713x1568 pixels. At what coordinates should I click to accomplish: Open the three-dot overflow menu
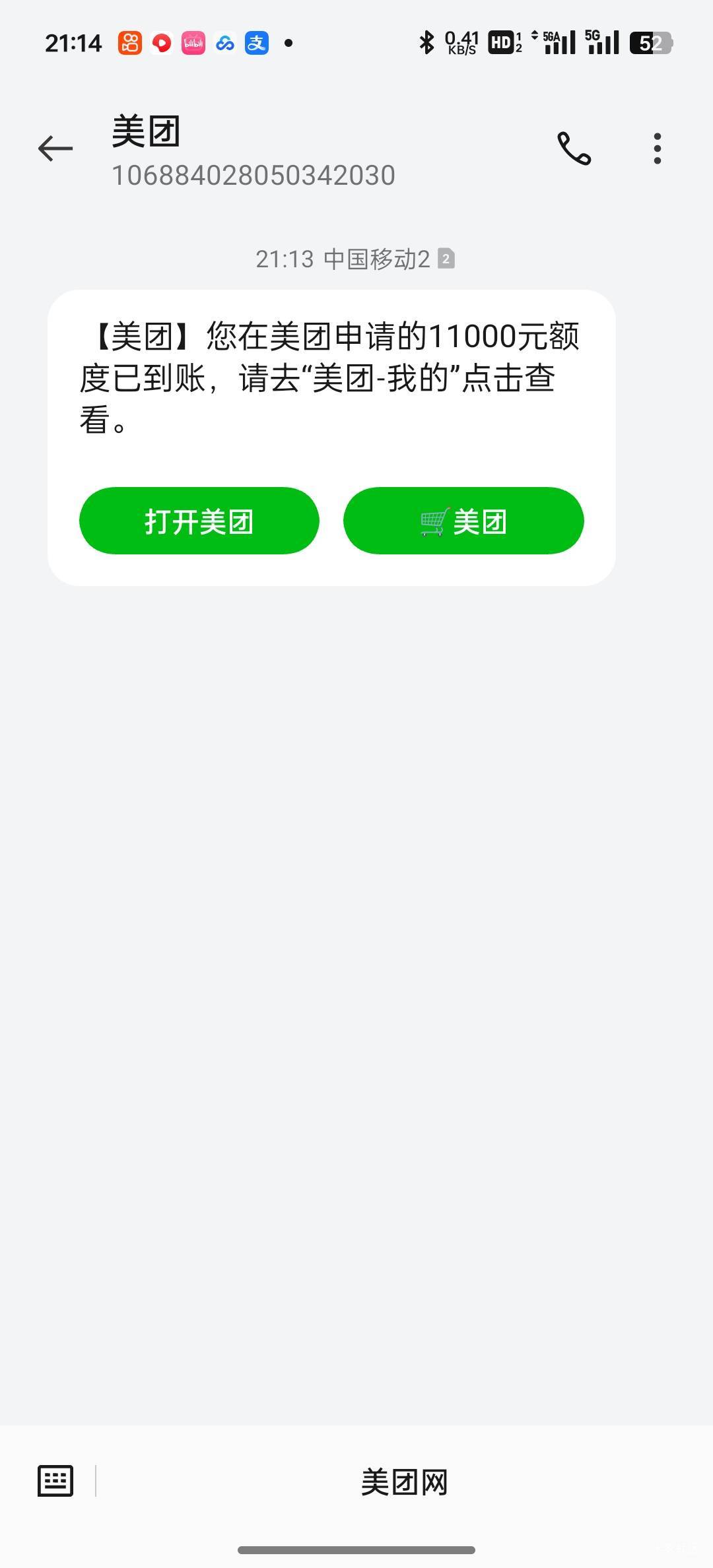coord(657,148)
